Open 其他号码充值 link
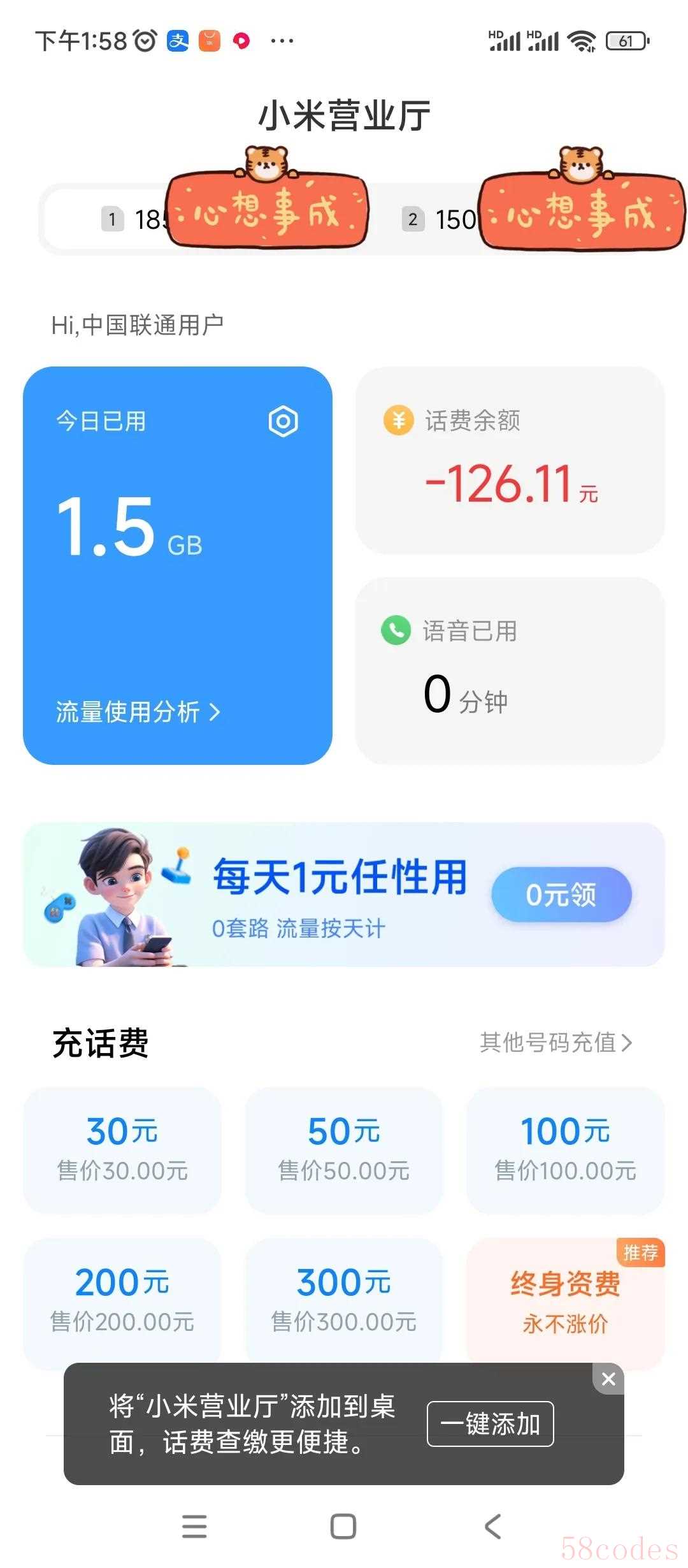Image resolution: width=688 pixels, height=1568 pixels. point(555,1043)
